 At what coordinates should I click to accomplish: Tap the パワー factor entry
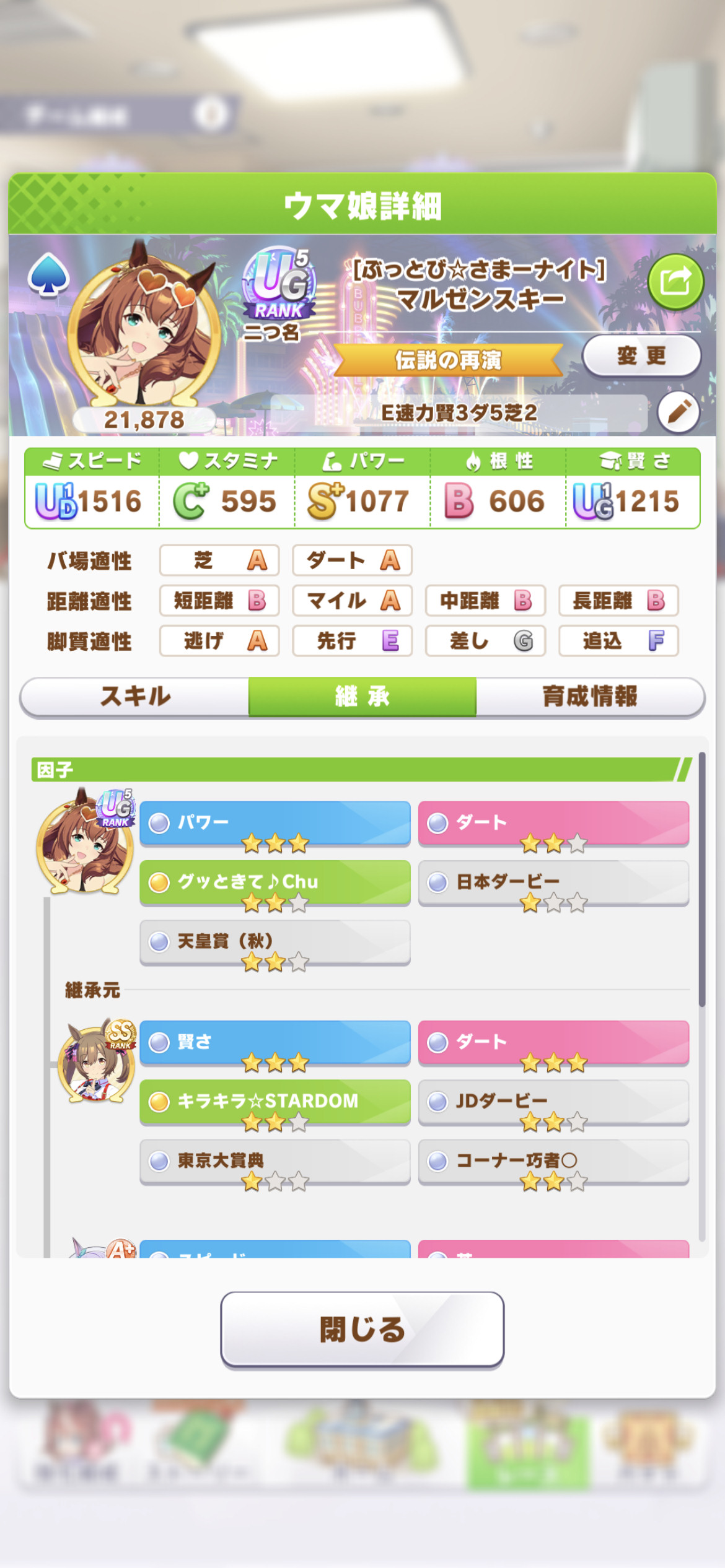275,824
